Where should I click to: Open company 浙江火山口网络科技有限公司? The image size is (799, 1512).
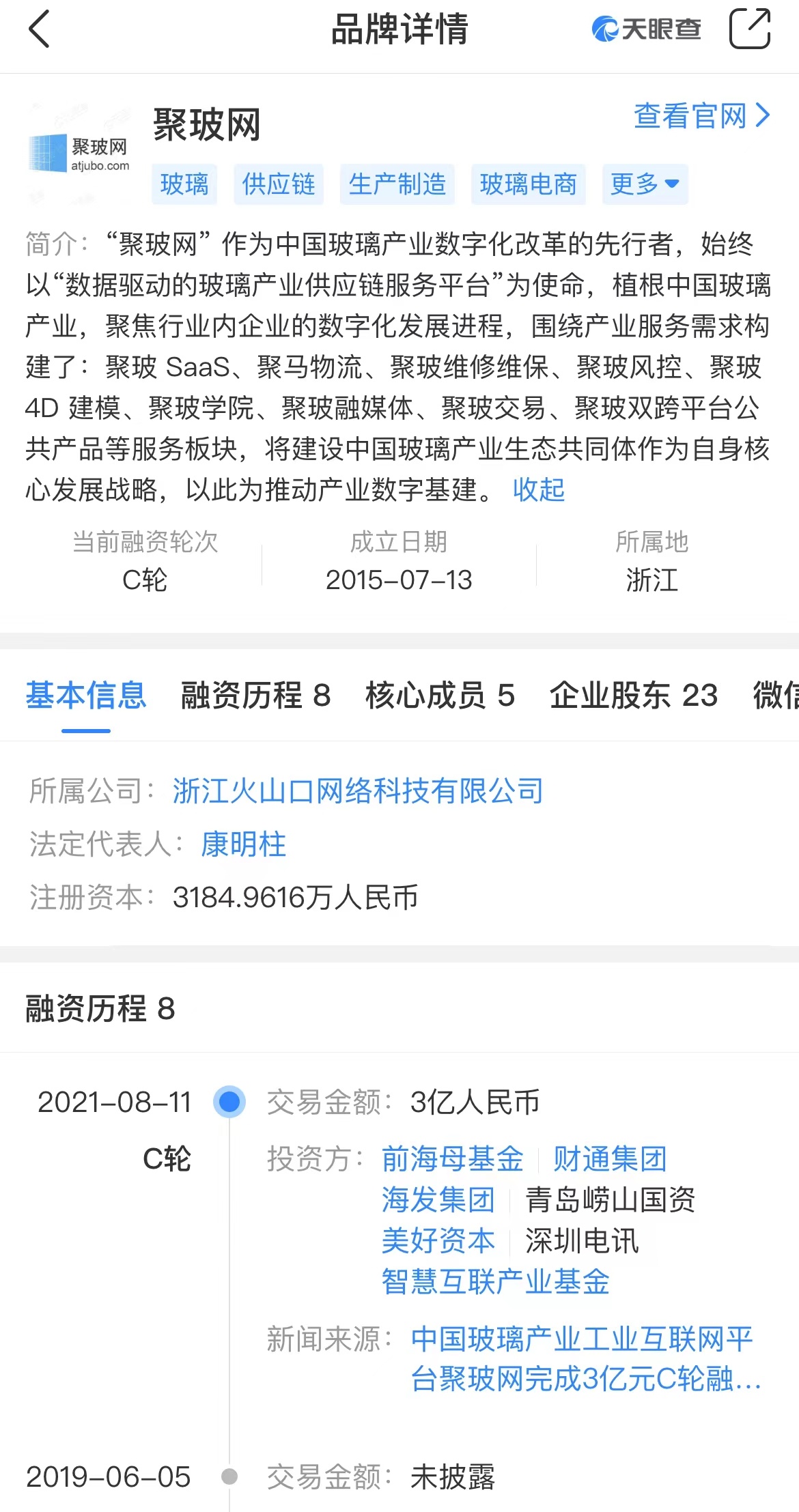tap(358, 791)
